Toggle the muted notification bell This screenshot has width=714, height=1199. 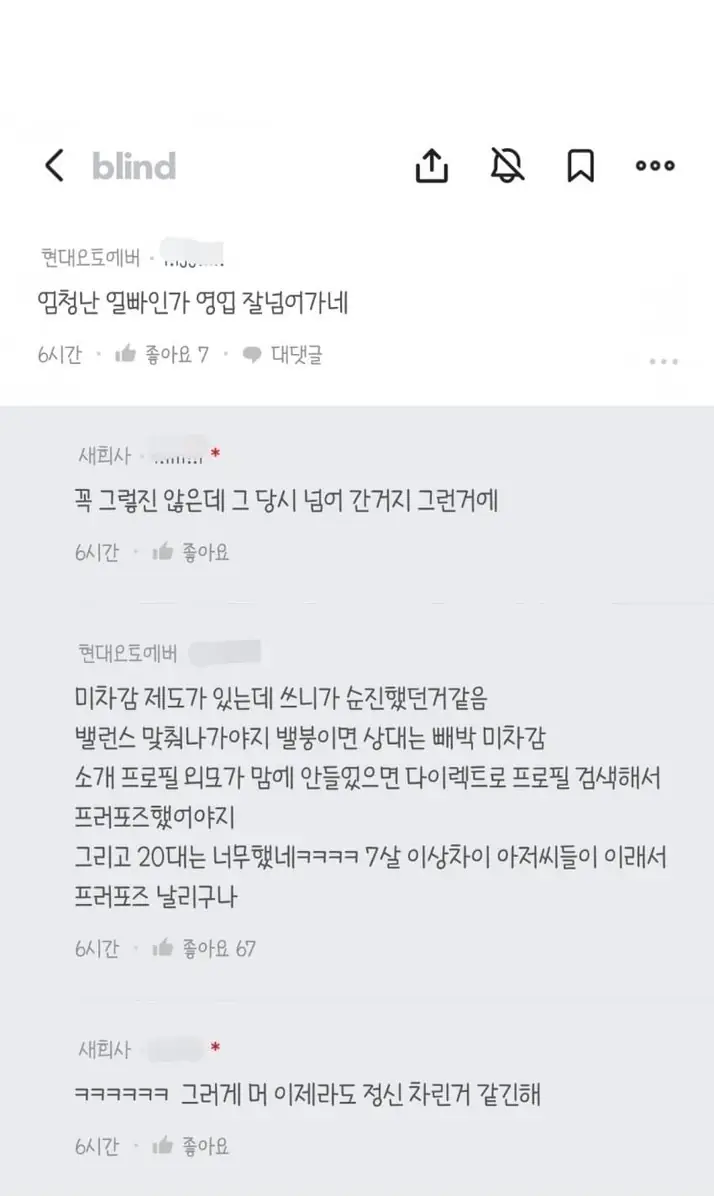coord(507,166)
